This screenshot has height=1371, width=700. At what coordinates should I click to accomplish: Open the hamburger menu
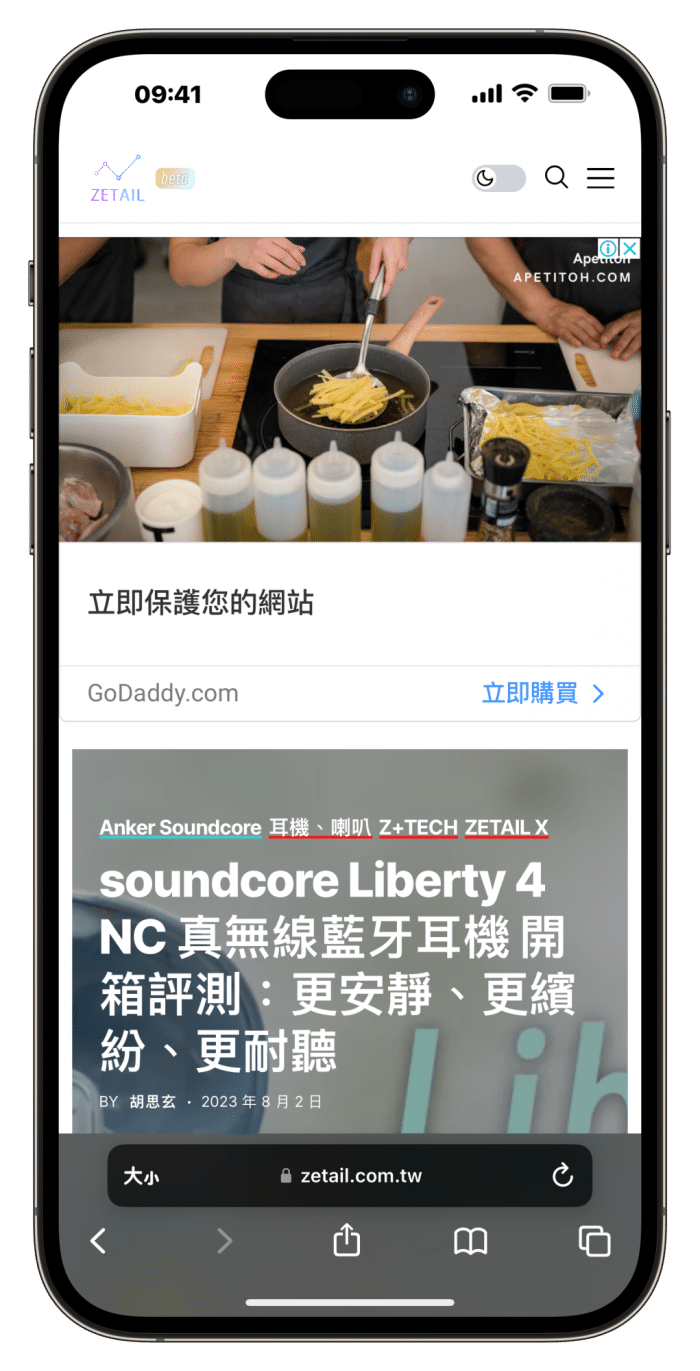point(600,178)
